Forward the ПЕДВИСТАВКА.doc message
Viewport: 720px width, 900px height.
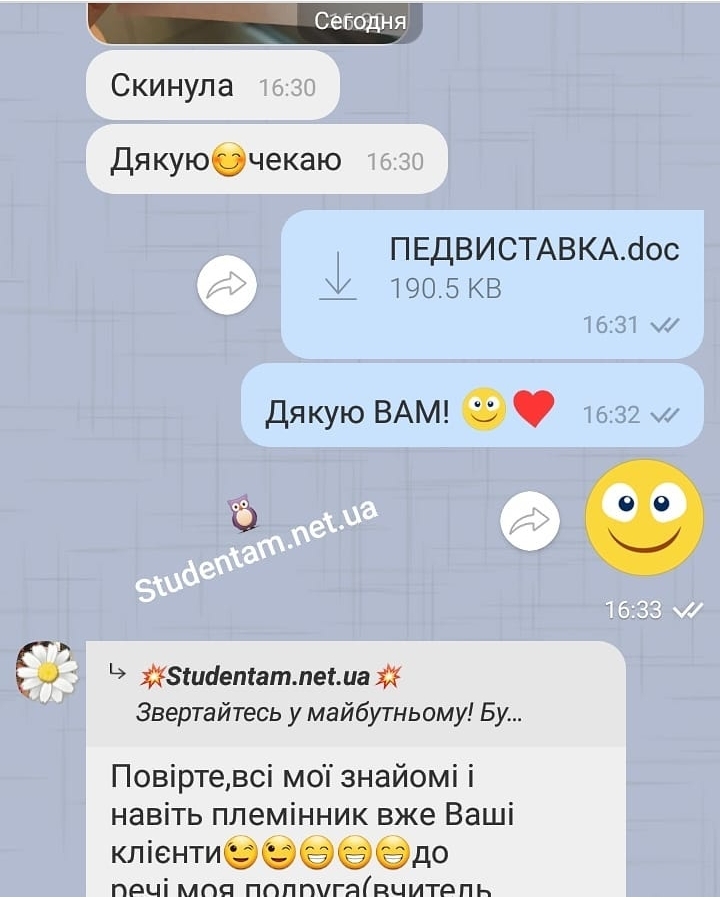click(x=227, y=286)
